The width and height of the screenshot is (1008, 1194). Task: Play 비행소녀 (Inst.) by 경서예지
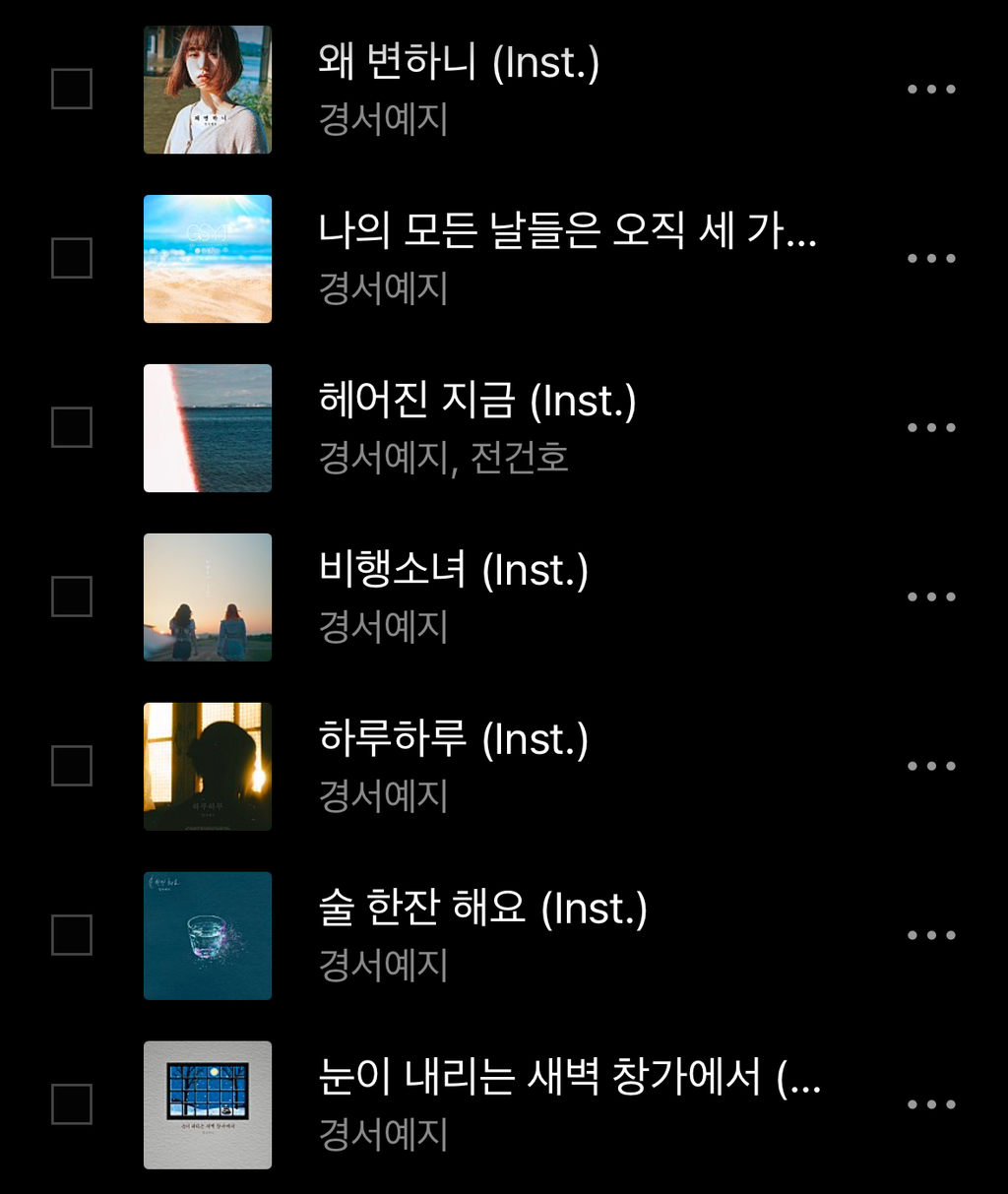coord(453,571)
